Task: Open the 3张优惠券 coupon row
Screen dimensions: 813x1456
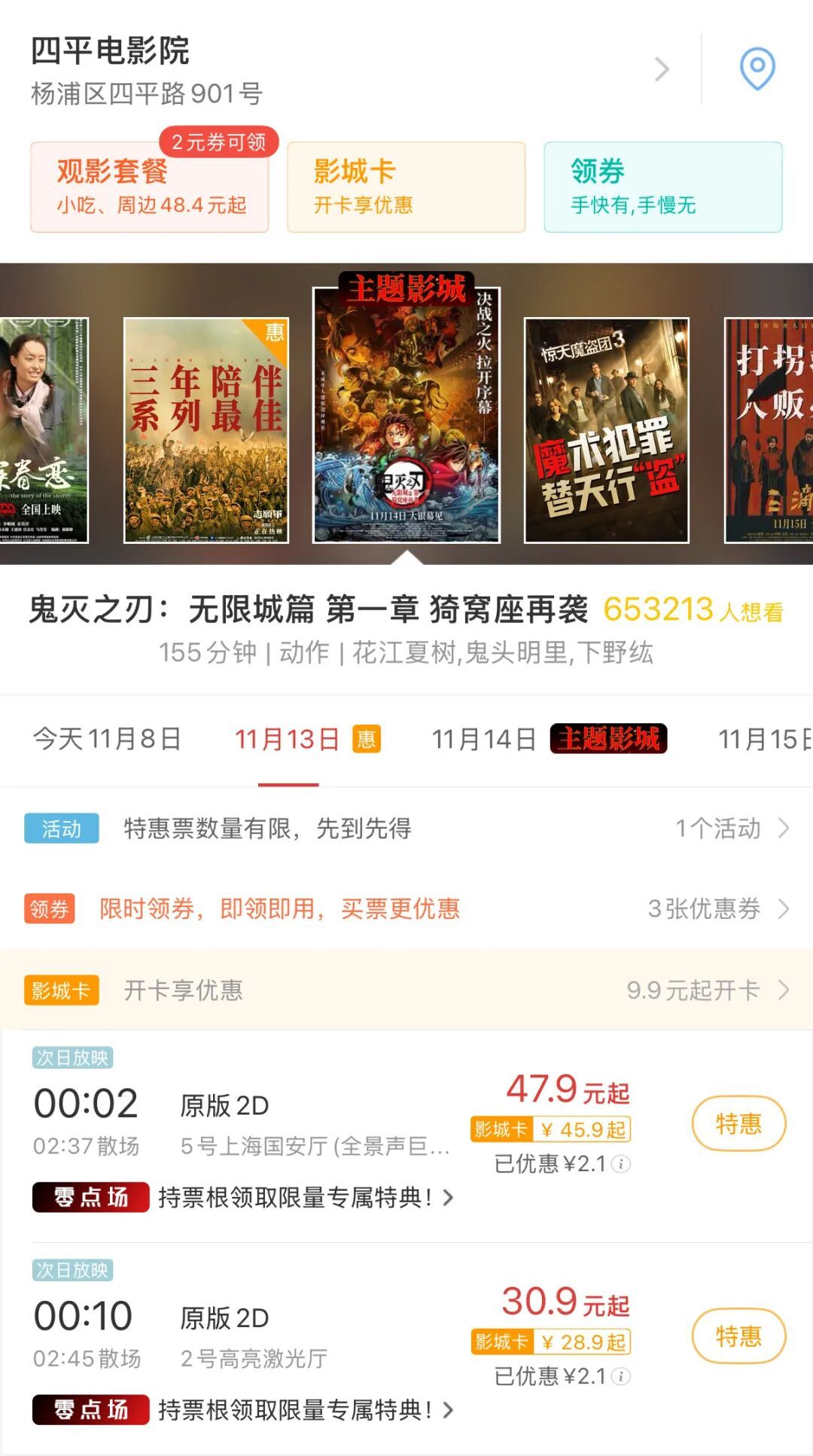Action: point(406,908)
